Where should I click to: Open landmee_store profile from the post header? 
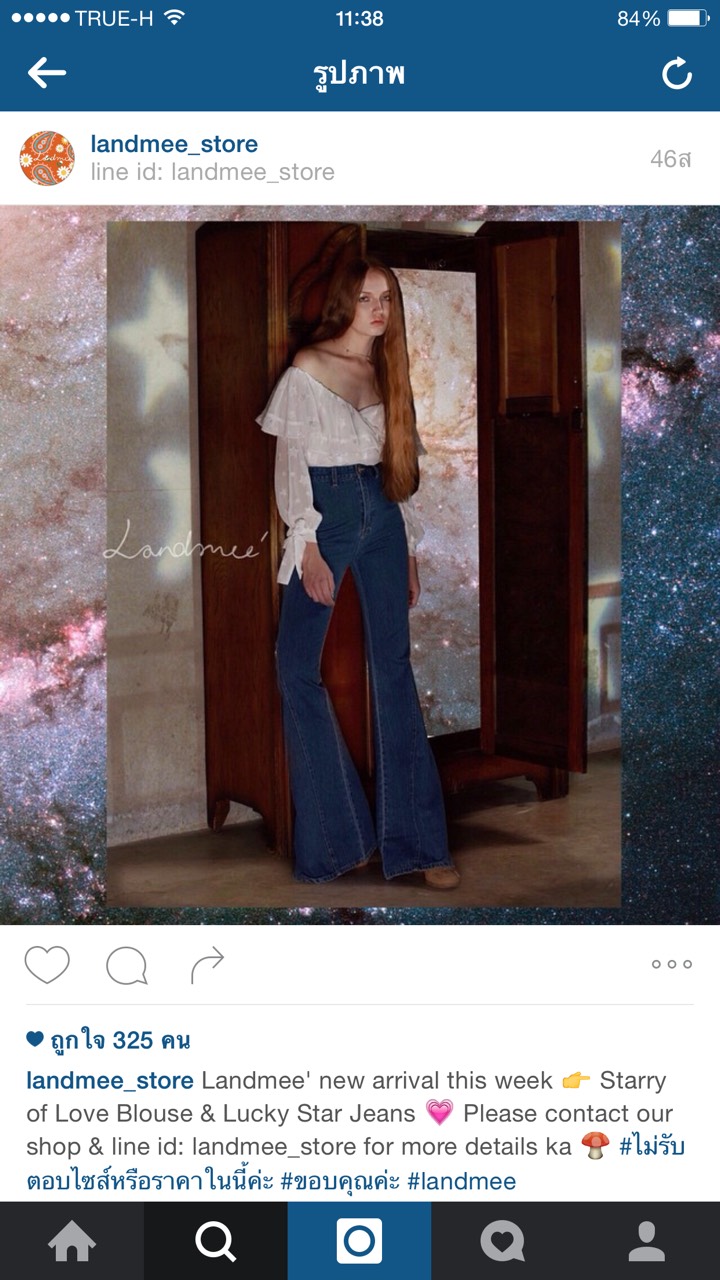(x=174, y=144)
